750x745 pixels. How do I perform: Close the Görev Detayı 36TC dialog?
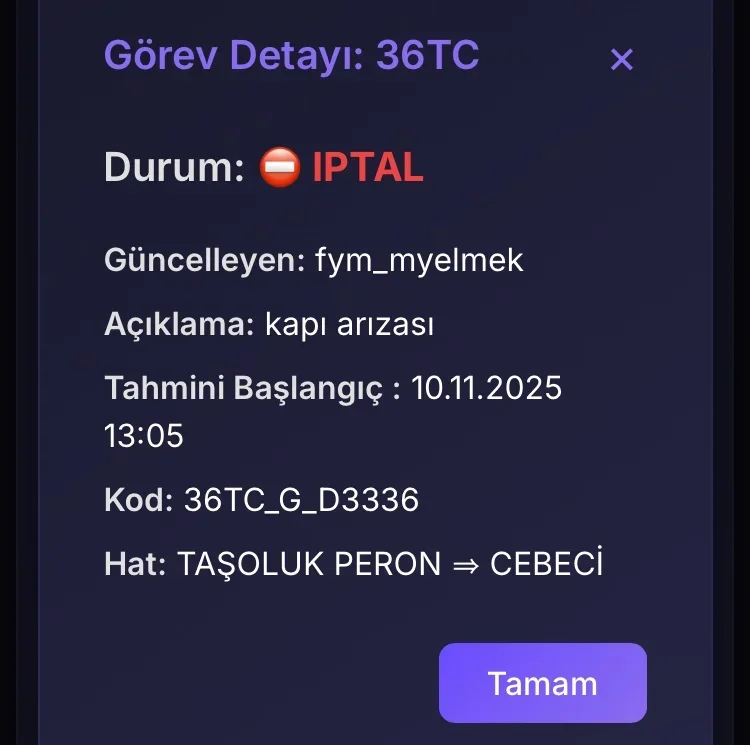621,60
